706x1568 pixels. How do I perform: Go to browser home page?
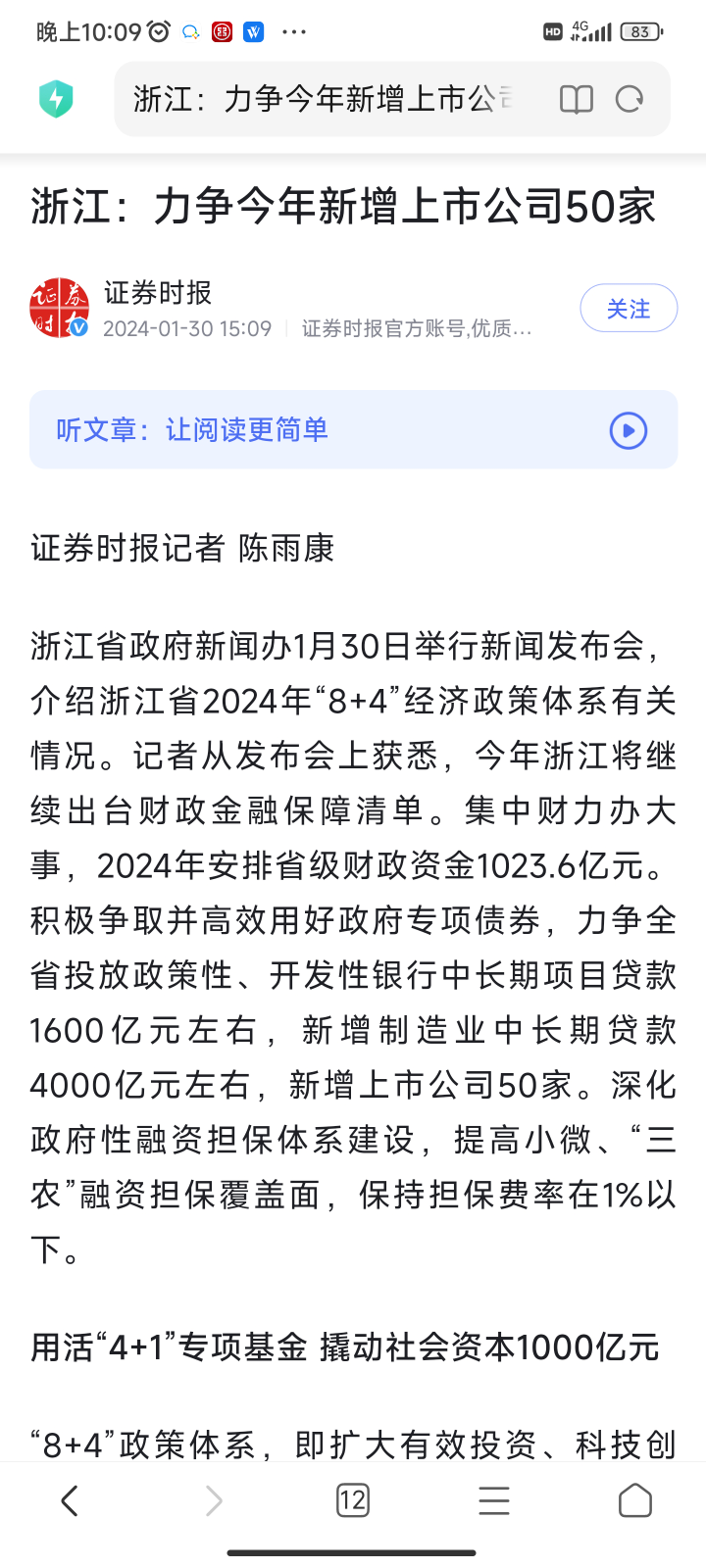coord(634,1500)
